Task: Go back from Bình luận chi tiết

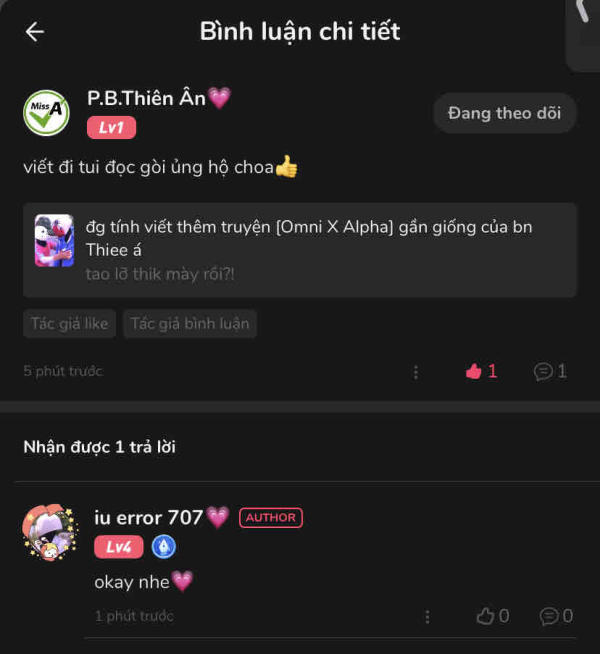Action: coord(35,32)
